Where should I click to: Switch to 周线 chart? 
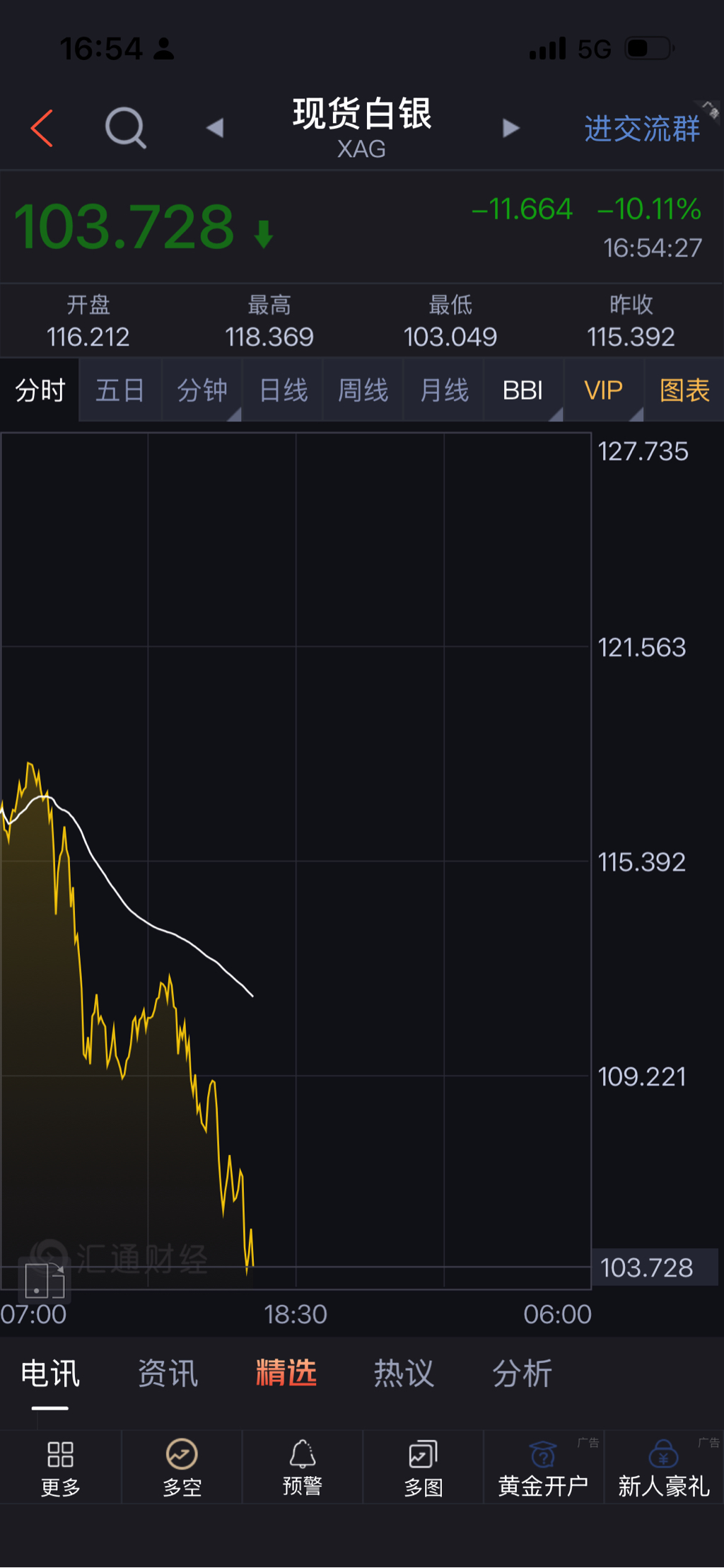click(x=363, y=390)
